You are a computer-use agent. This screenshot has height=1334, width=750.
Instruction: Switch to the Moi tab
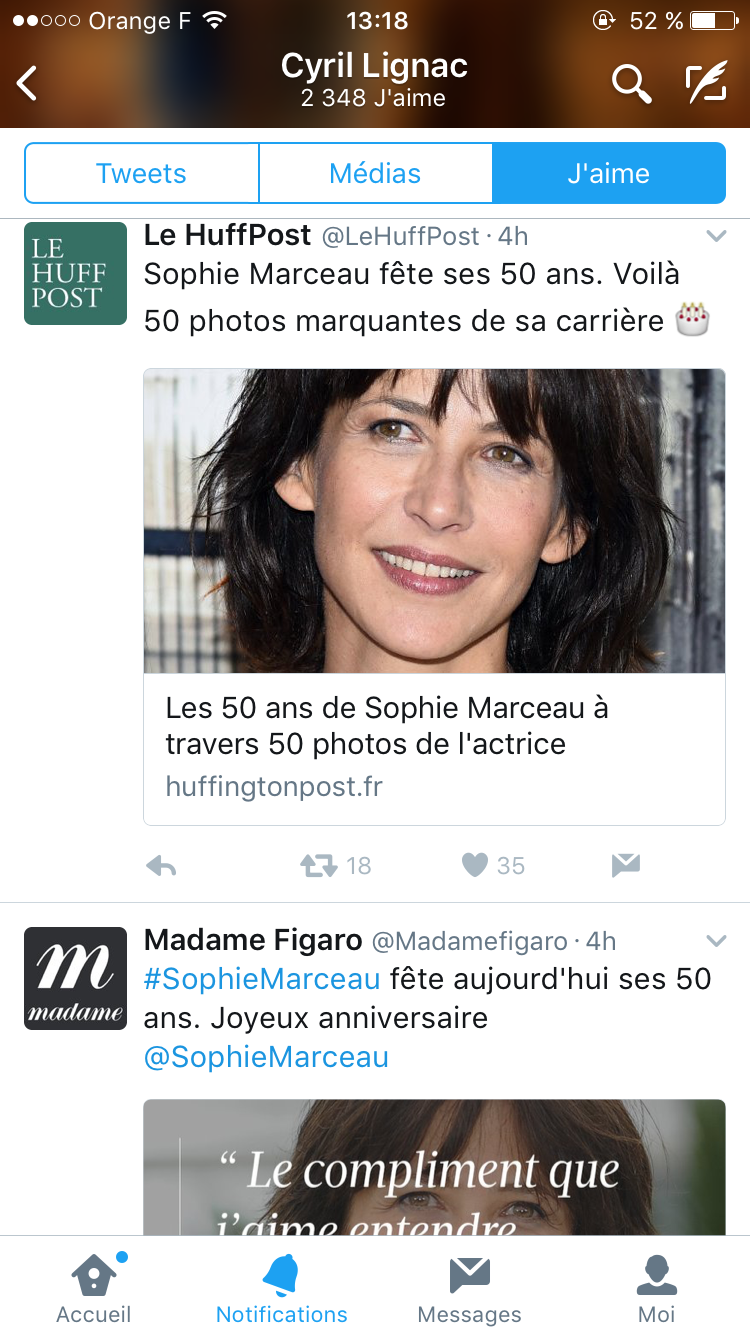(656, 1287)
